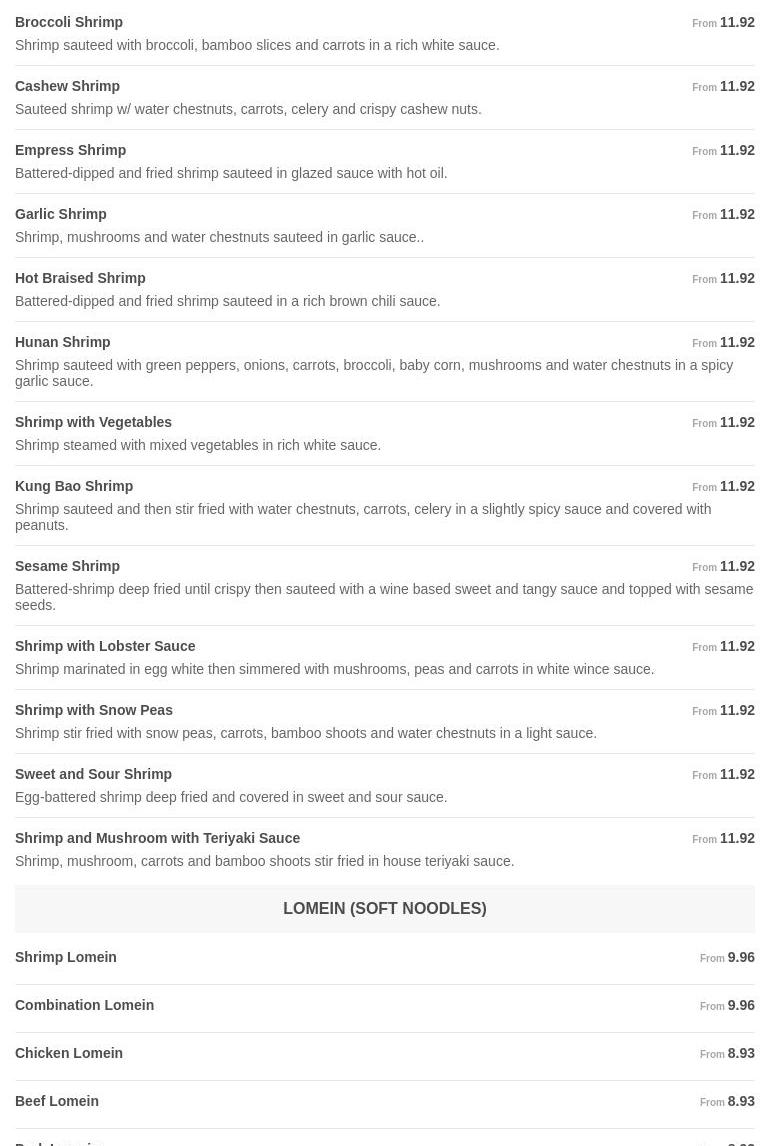Select the Beef Lomein dish
Viewport: 770px width, 1146px height.
(57, 1101)
